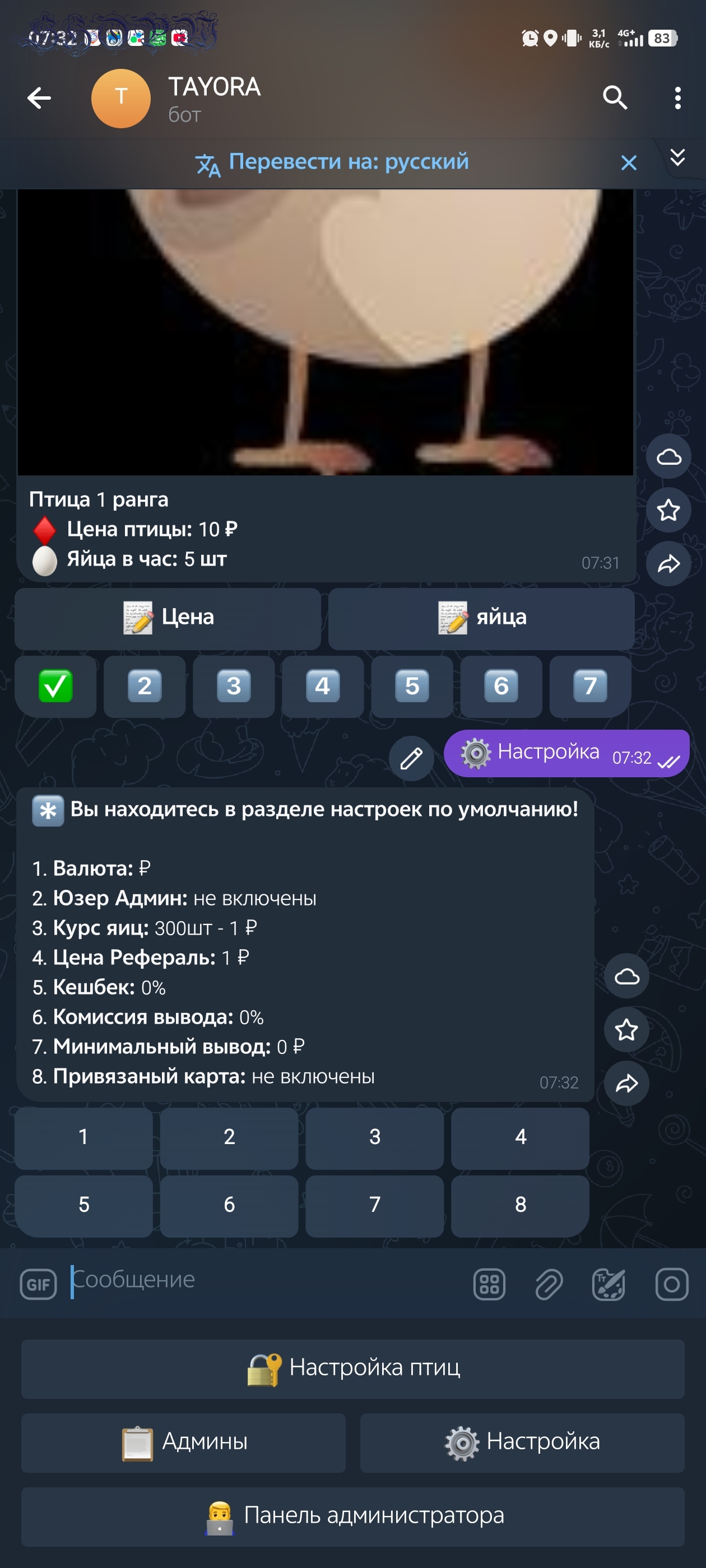The height and width of the screenshot is (1568, 706).
Task: Choose setting number 3 button
Action: (x=375, y=1138)
